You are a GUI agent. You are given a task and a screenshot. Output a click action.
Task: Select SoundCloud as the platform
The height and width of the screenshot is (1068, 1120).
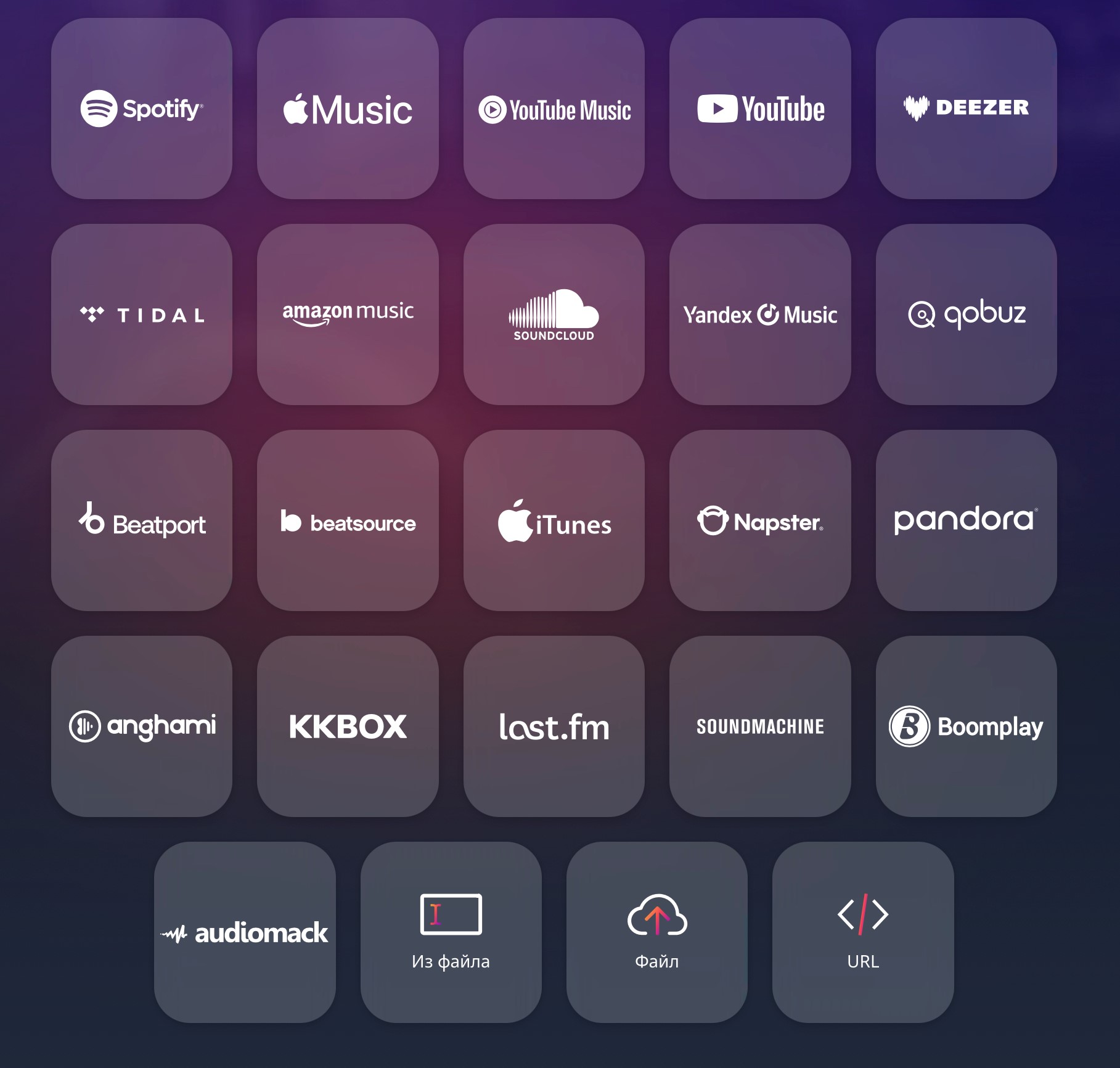(554, 314)
